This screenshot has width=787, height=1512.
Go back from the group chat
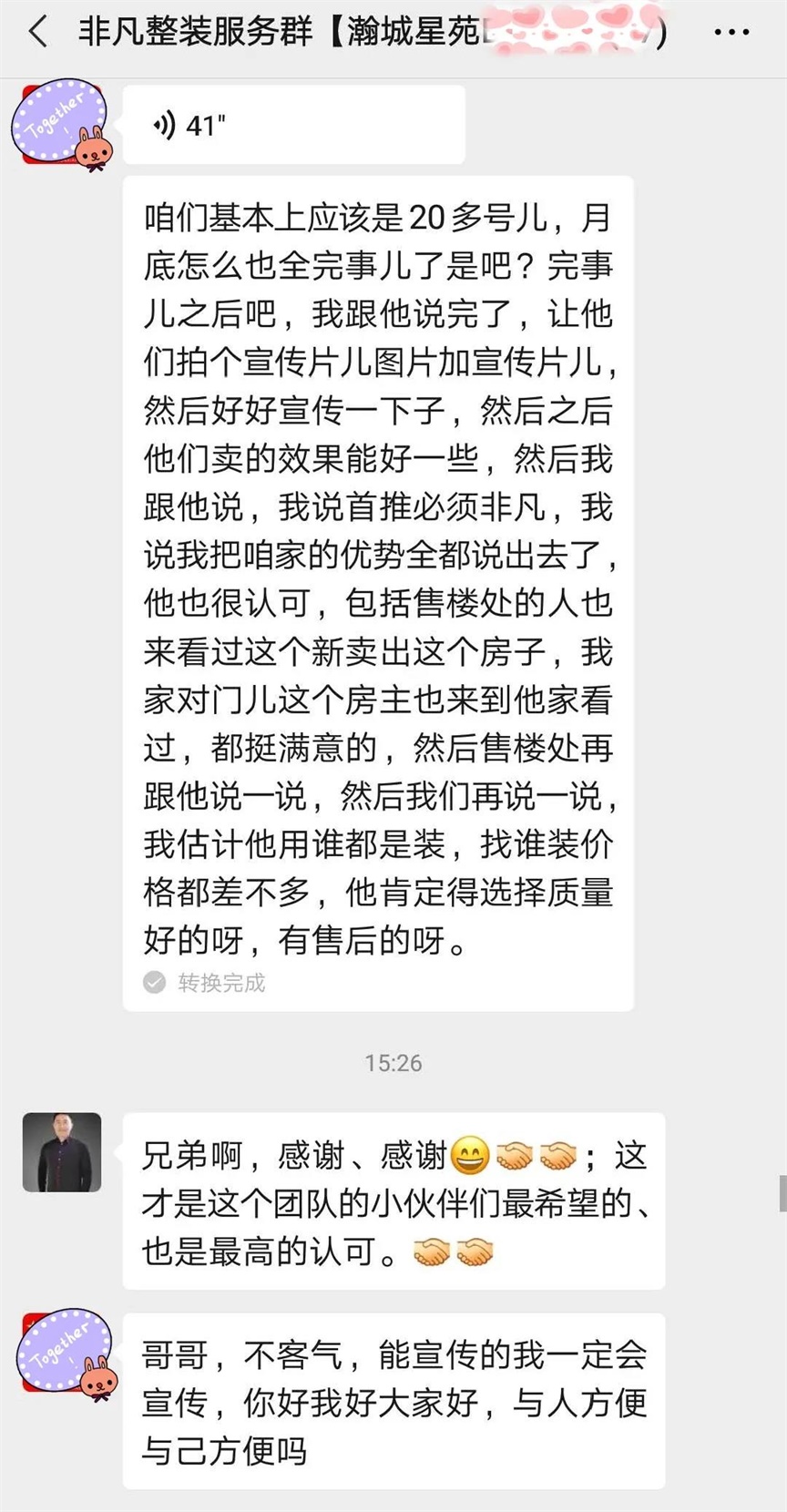point(38,33)
